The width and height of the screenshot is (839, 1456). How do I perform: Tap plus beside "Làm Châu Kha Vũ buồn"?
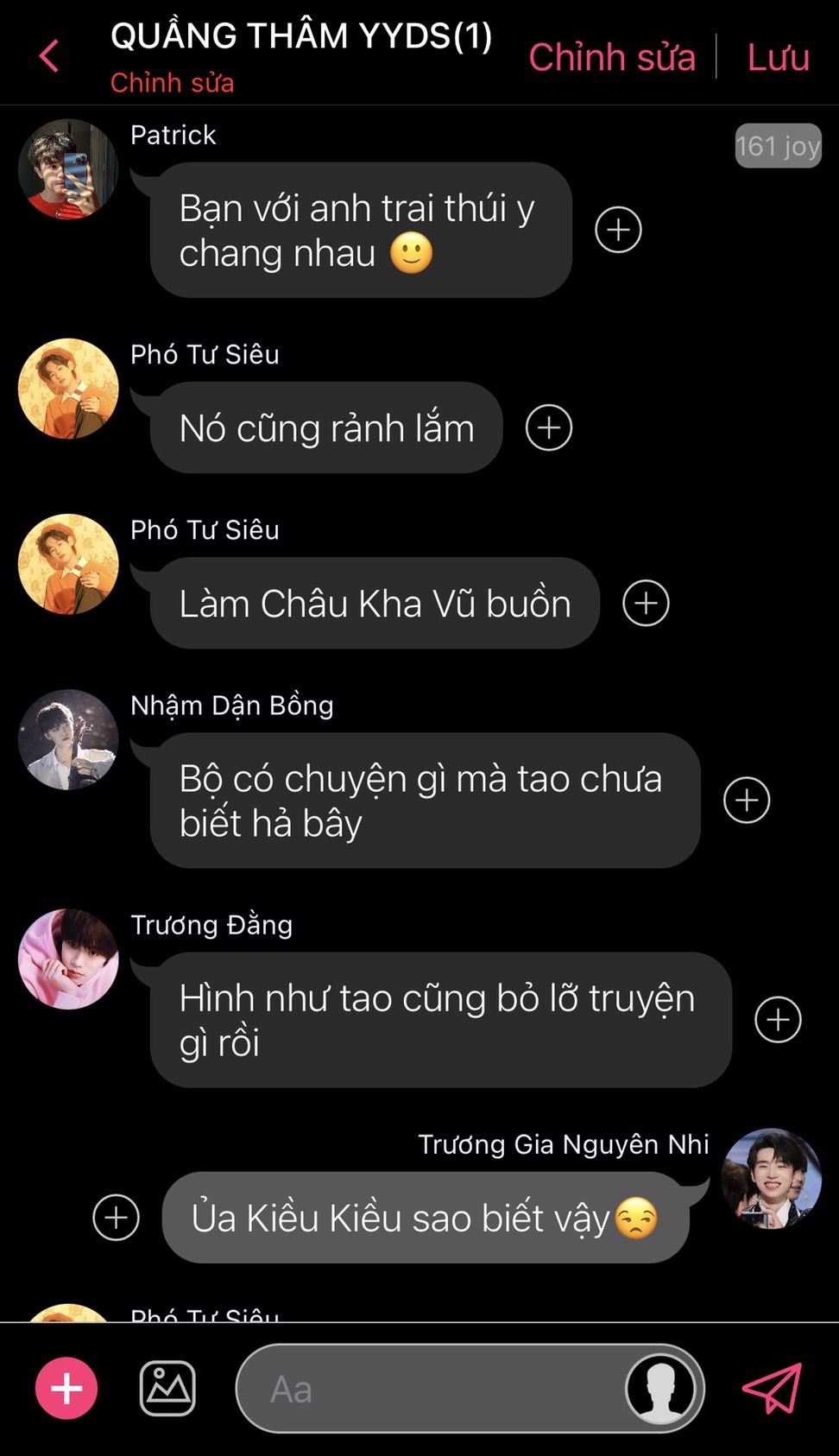click(x=646, y=603)
